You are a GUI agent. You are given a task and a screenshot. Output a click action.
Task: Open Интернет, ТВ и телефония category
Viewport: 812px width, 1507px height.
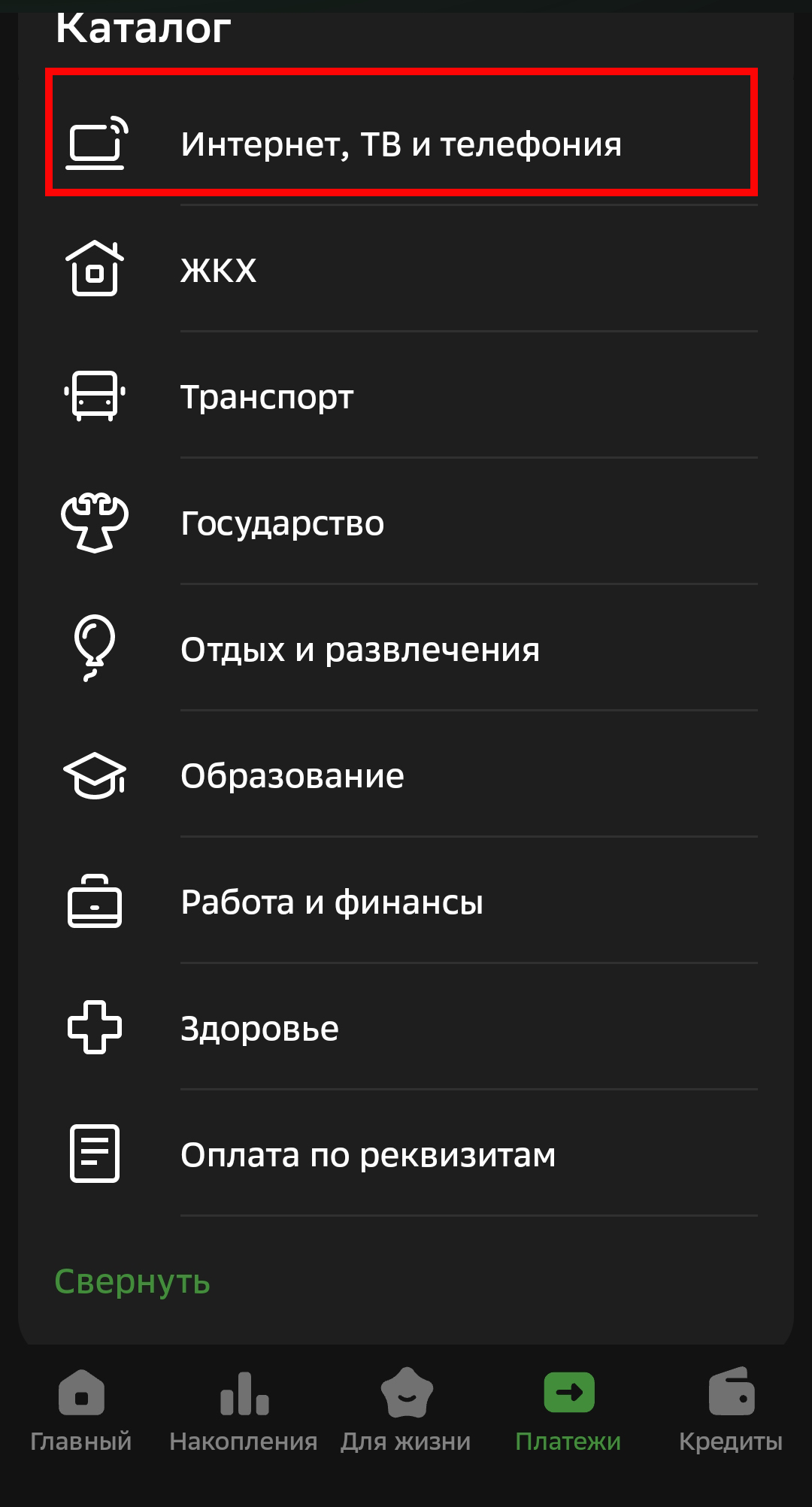[401, 144]
